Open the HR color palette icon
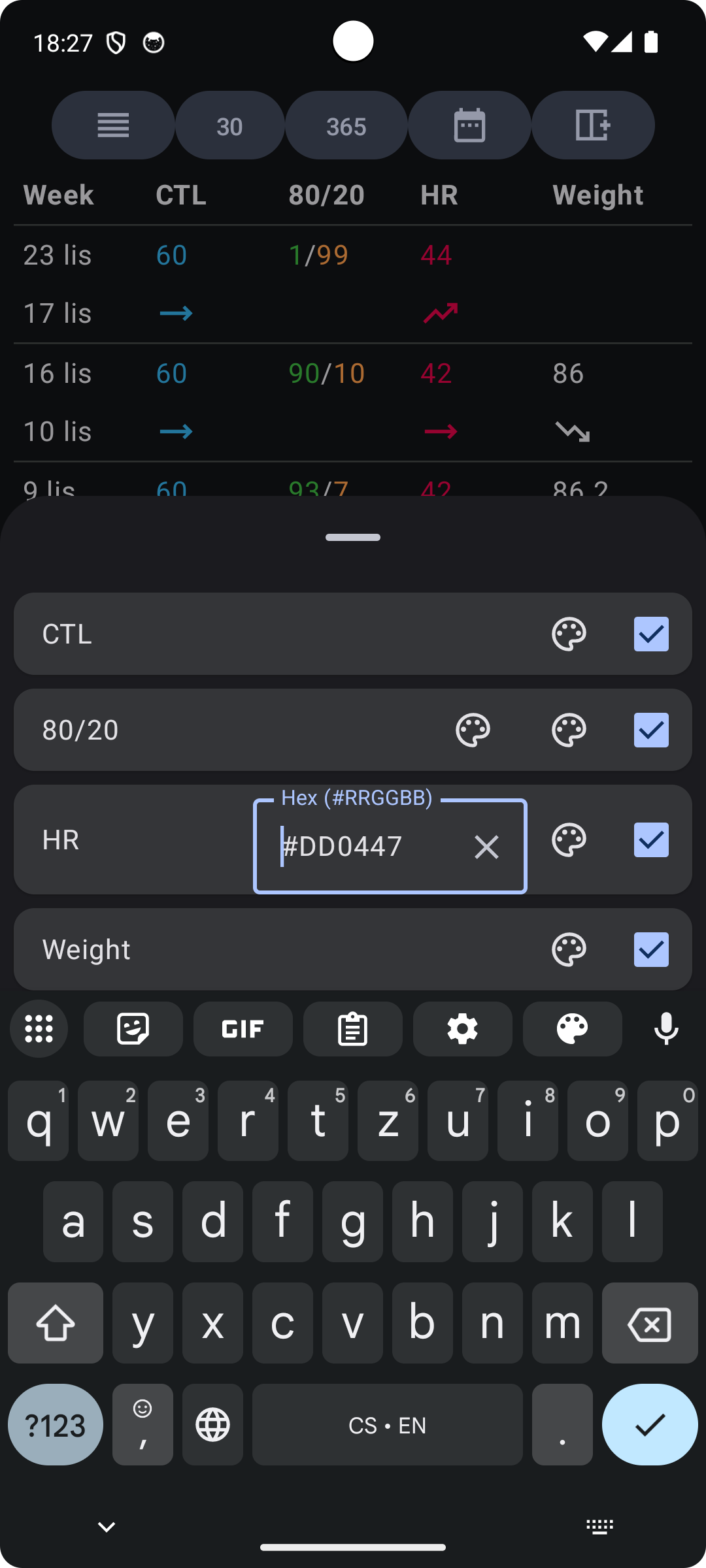This screenshot has width=706, height=1568. point(569,840)
